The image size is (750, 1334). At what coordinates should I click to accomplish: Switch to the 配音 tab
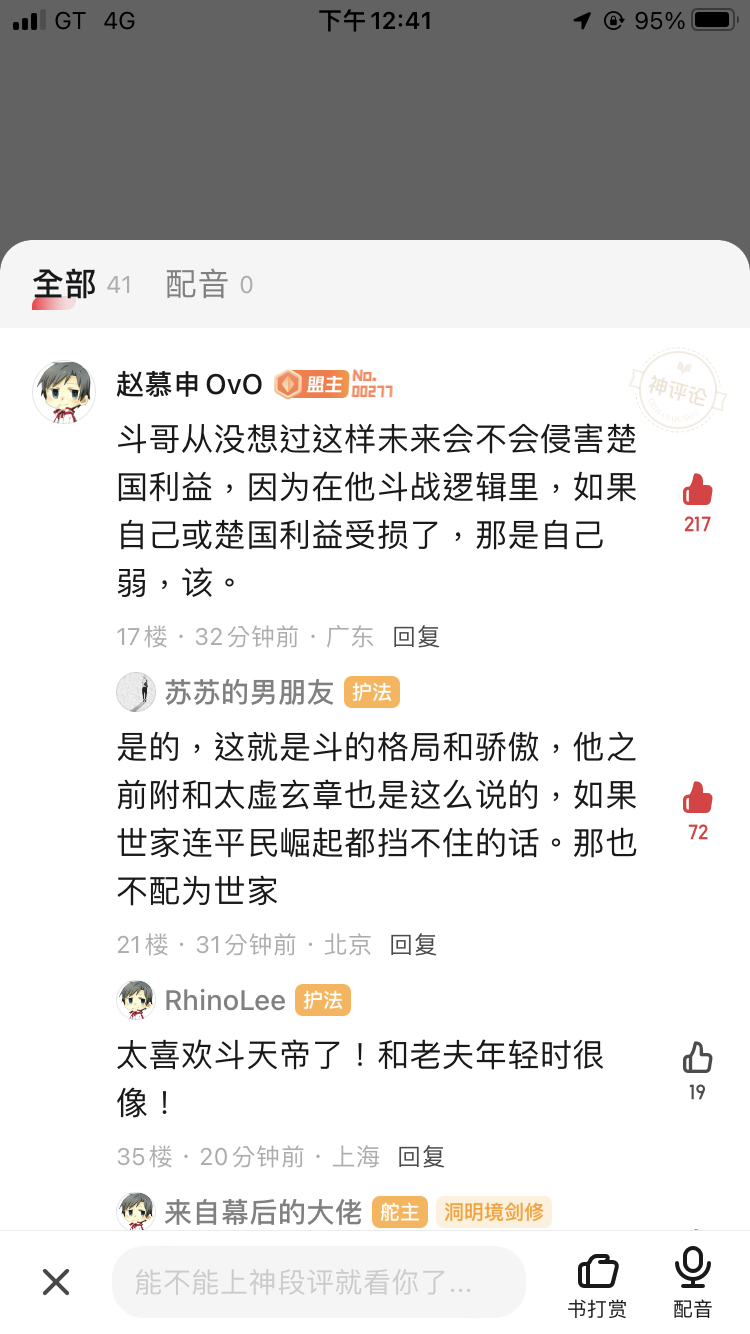pyautogui.click(x=197, y=285)
